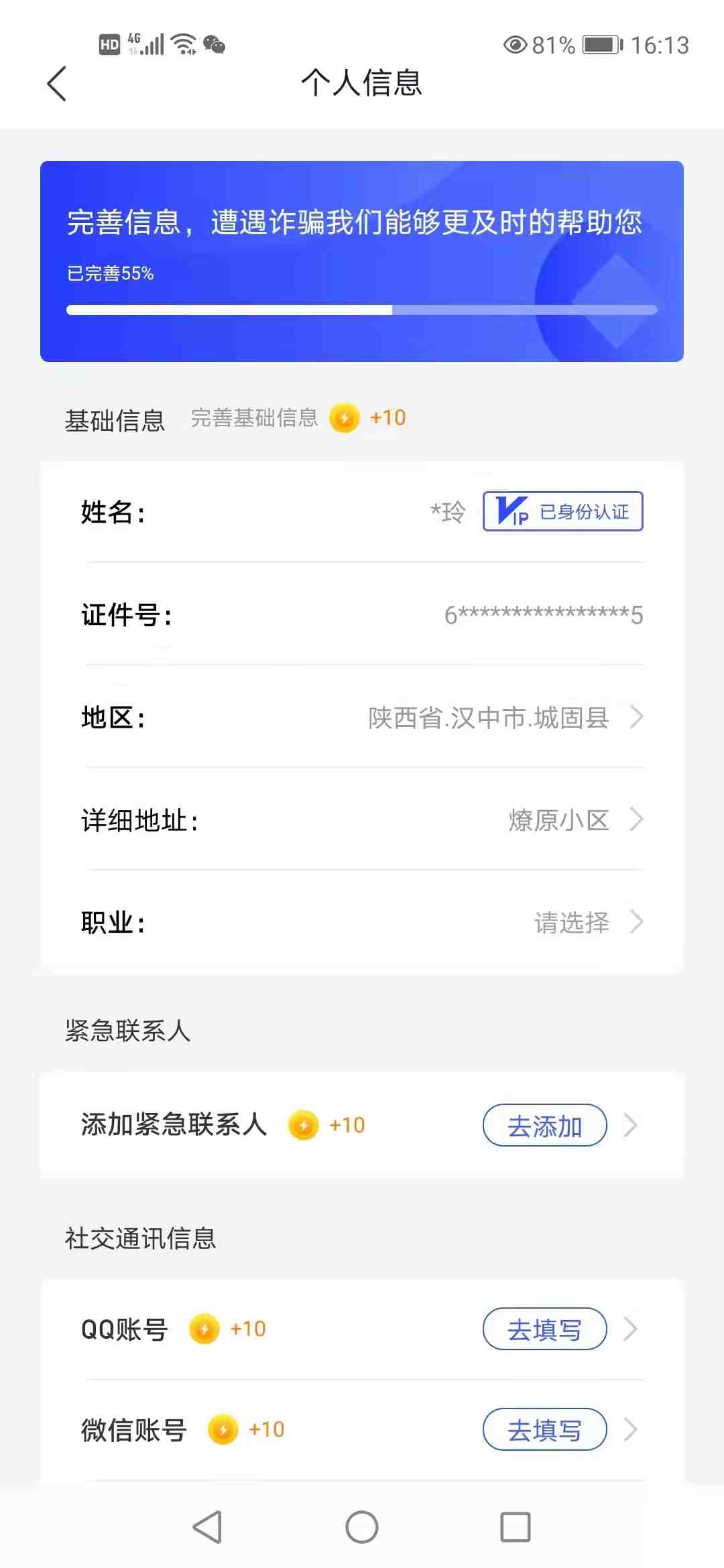Open the 地区 row to change region
The height and width of the screenshot is (1568, 724).
coord(362,717)
